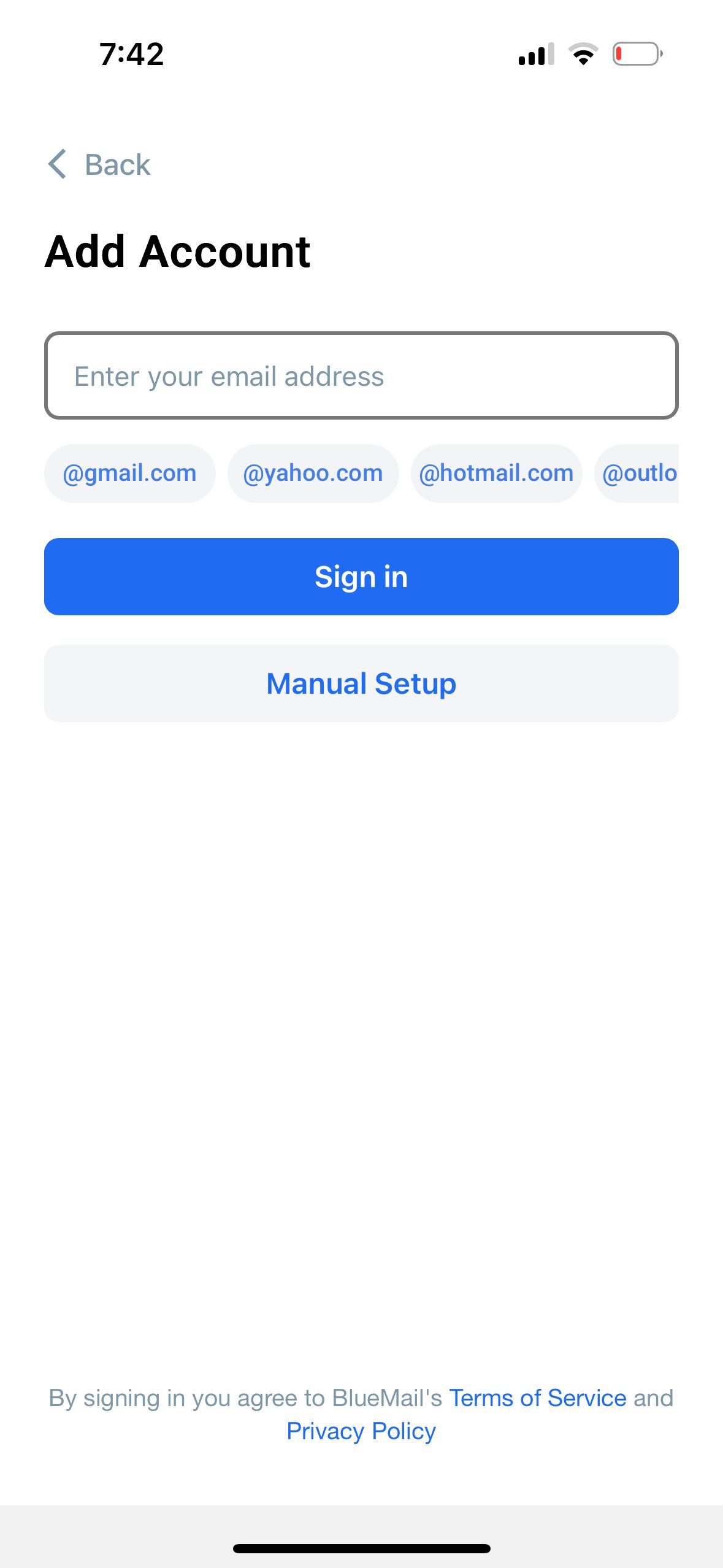The image size is (723, 1568).
Task: Focus the email address field
Action: (x=361, y=376)
